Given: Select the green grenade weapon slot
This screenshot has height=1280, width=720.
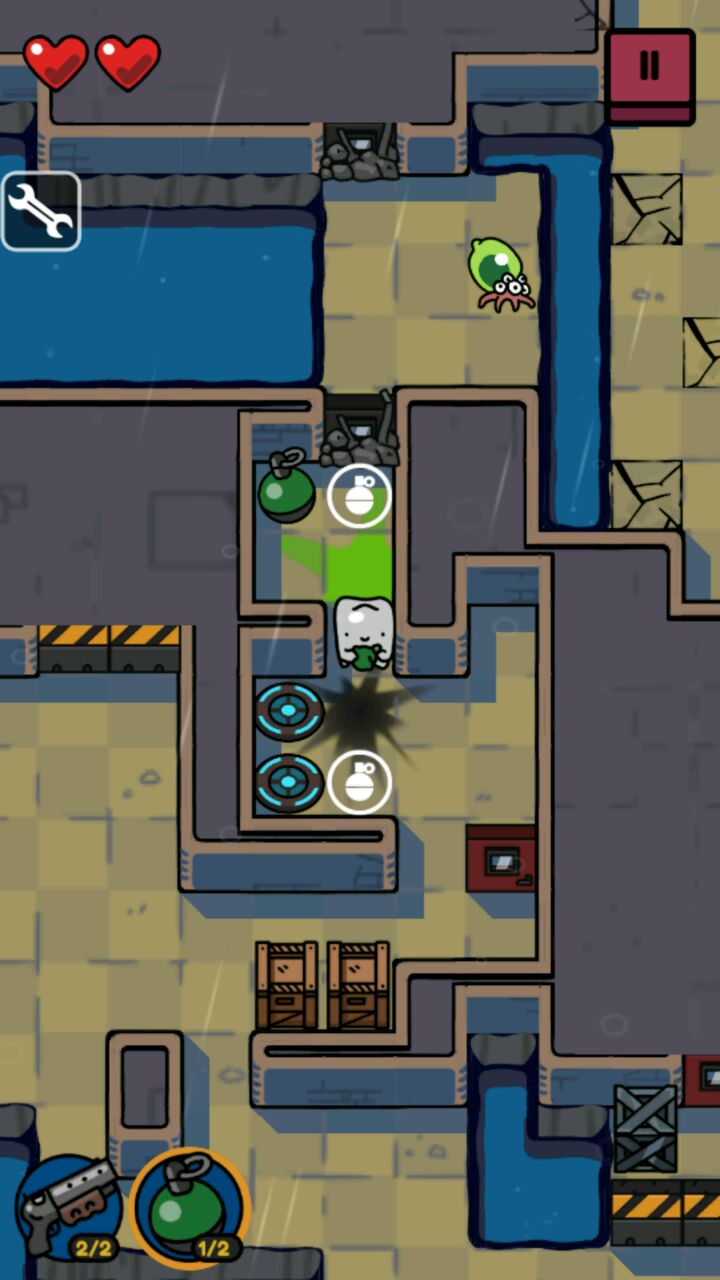Looking at the screenshot, I should coord(190,1206).
